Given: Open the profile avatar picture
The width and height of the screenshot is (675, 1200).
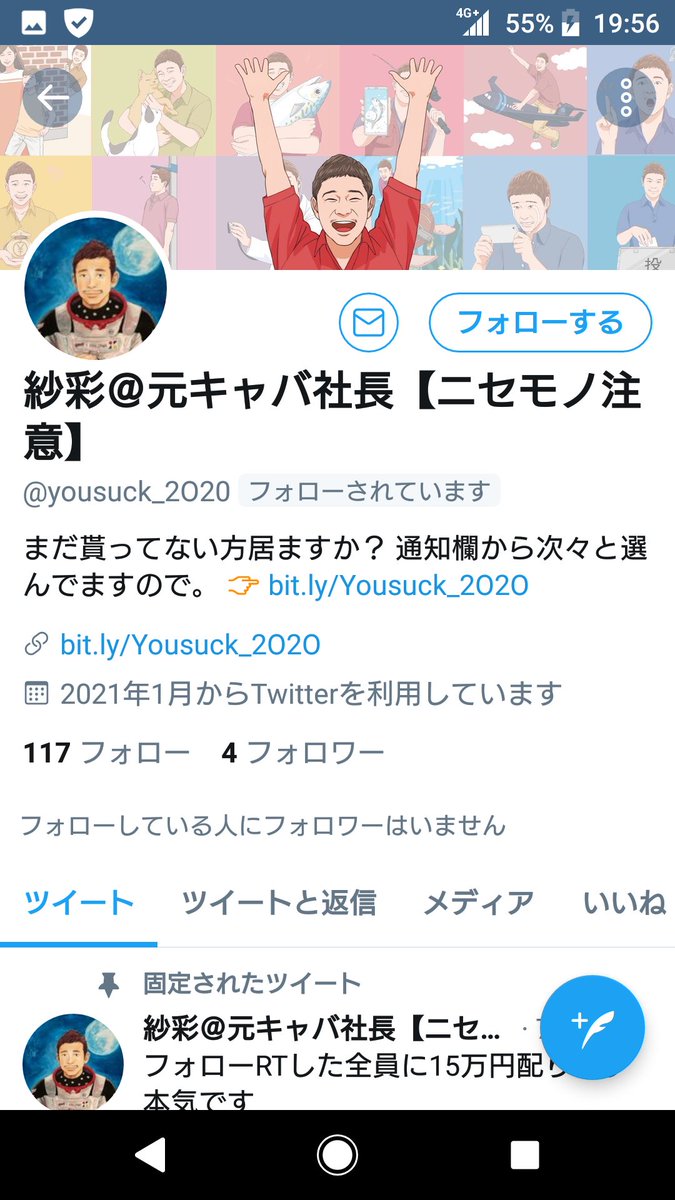Looking at the screenshot, I should pos(95,288).
